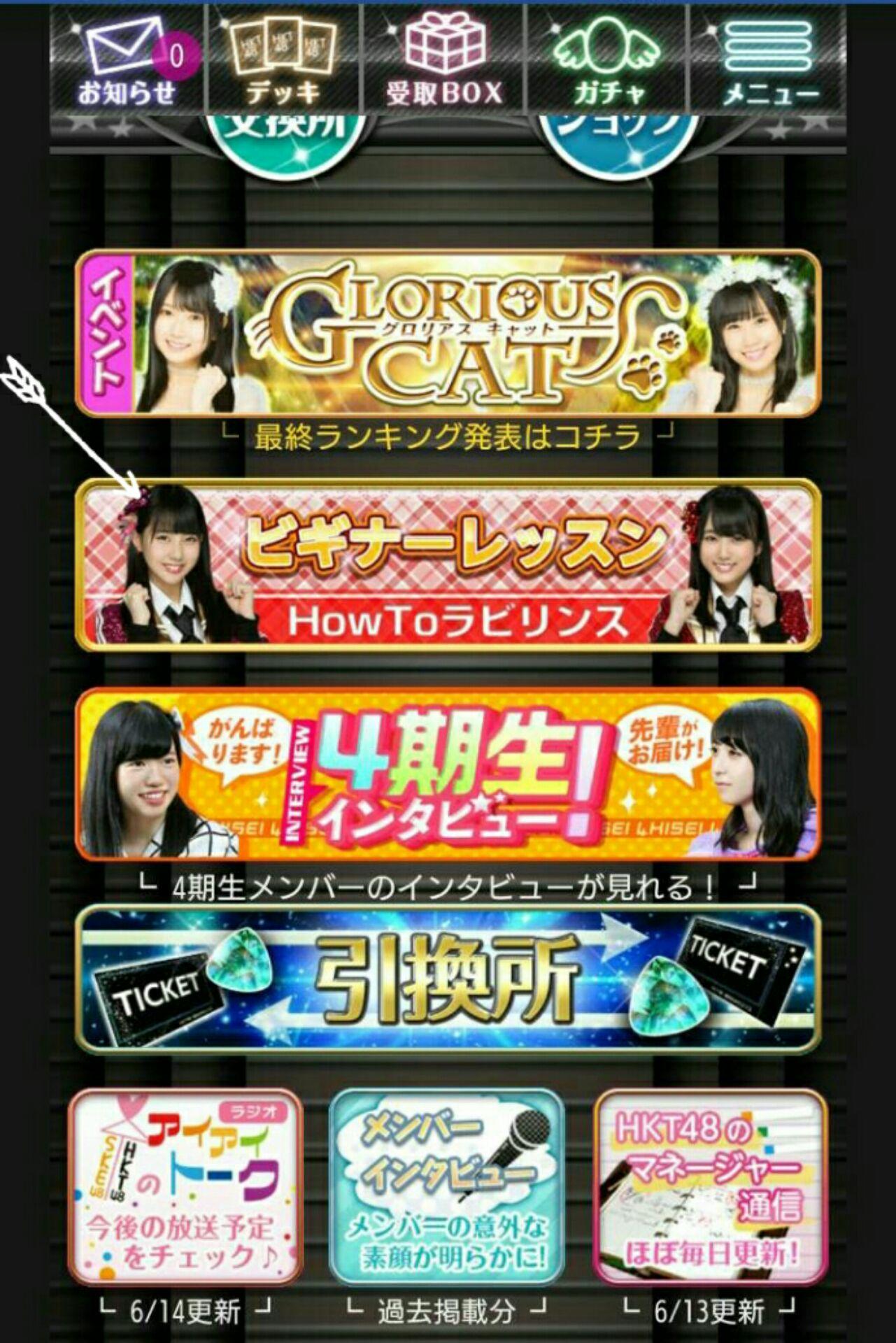Open the 受取BOX gift box
This screenshot has height=1343, width=896.
point(444,59)
